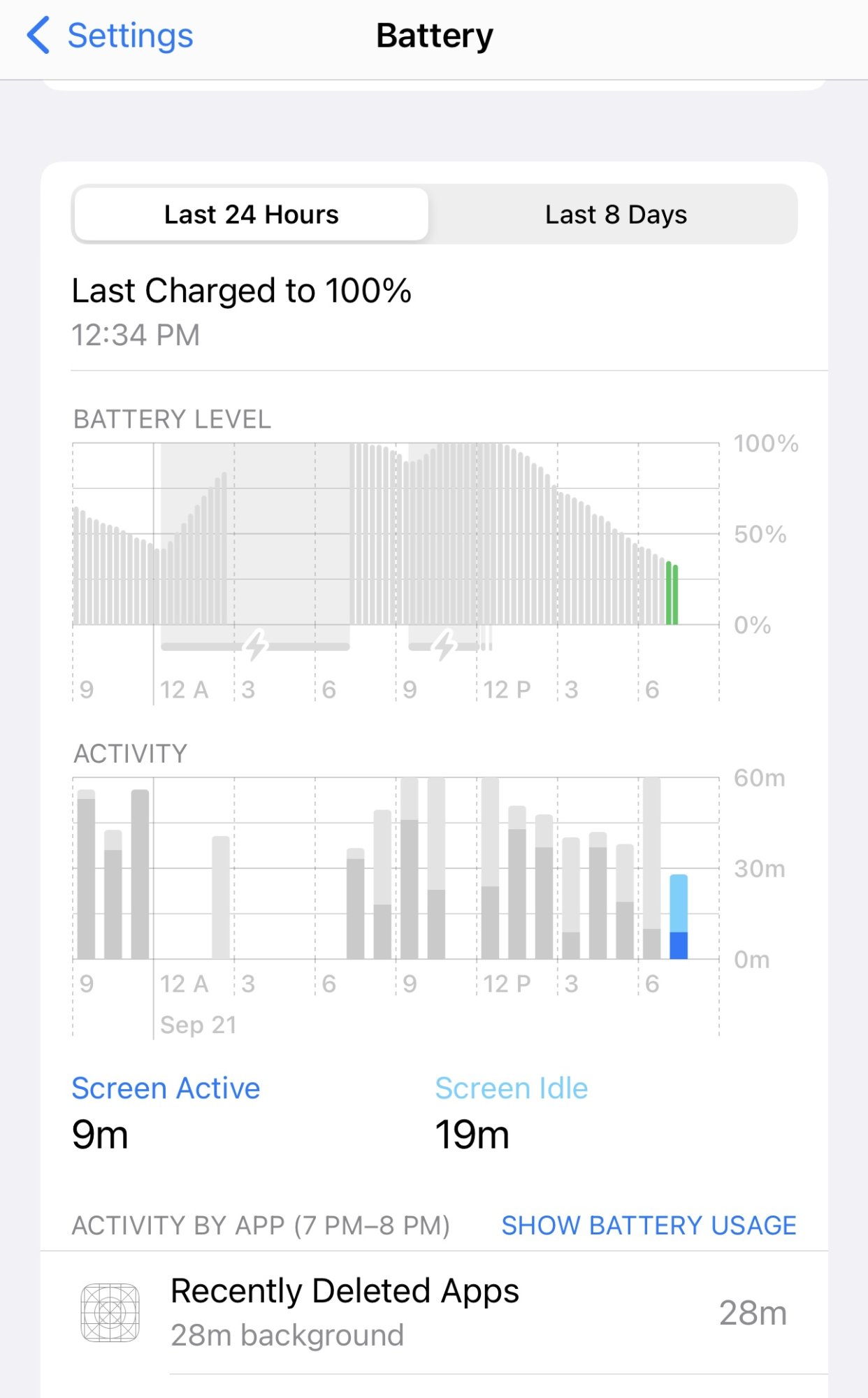Screen dimensions: 868x1398
Task: Switch to Last 8 Days view
Action: (615, 215)
